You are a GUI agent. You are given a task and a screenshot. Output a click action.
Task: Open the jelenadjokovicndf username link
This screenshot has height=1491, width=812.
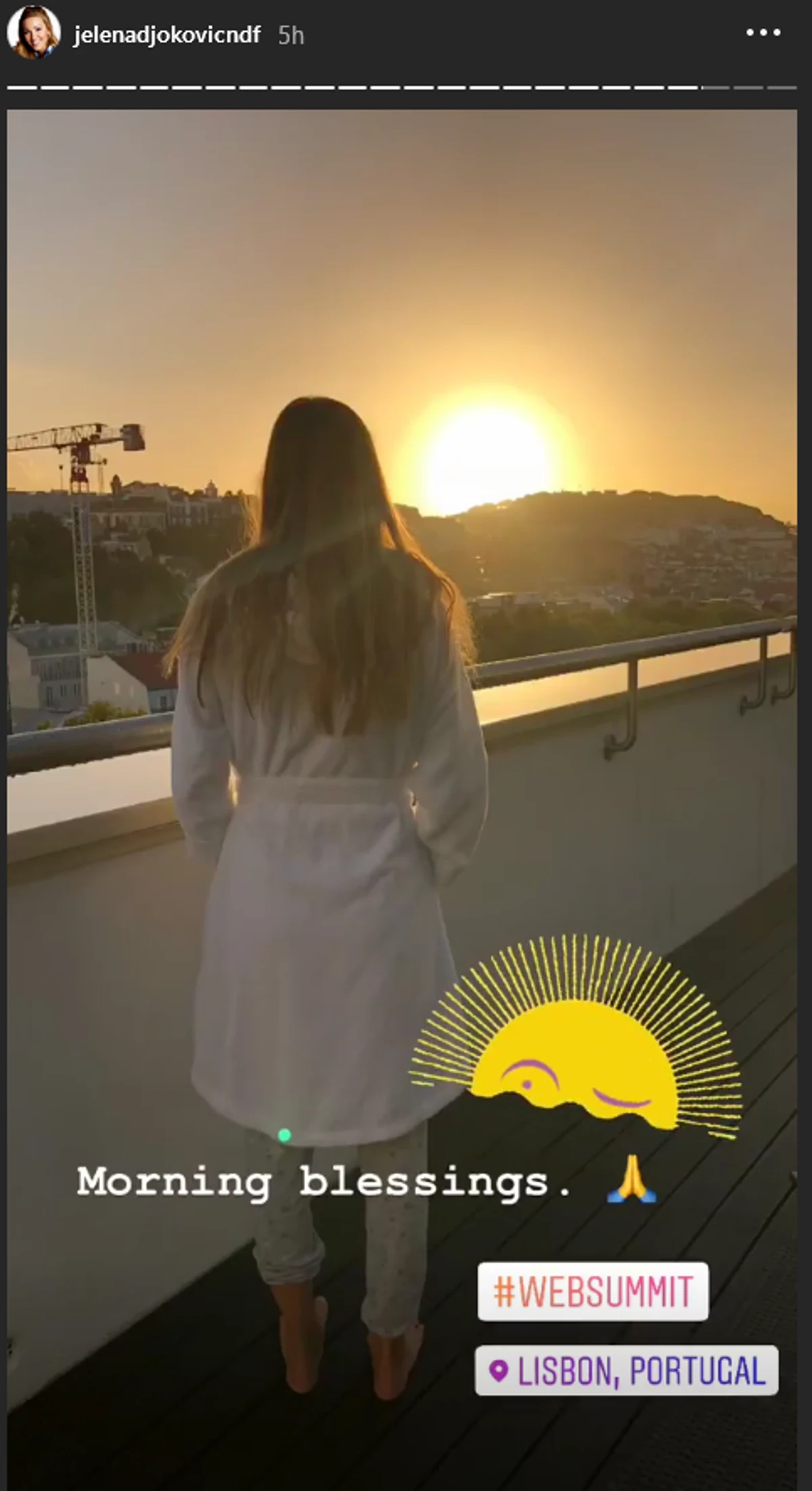tap(166, 35)
